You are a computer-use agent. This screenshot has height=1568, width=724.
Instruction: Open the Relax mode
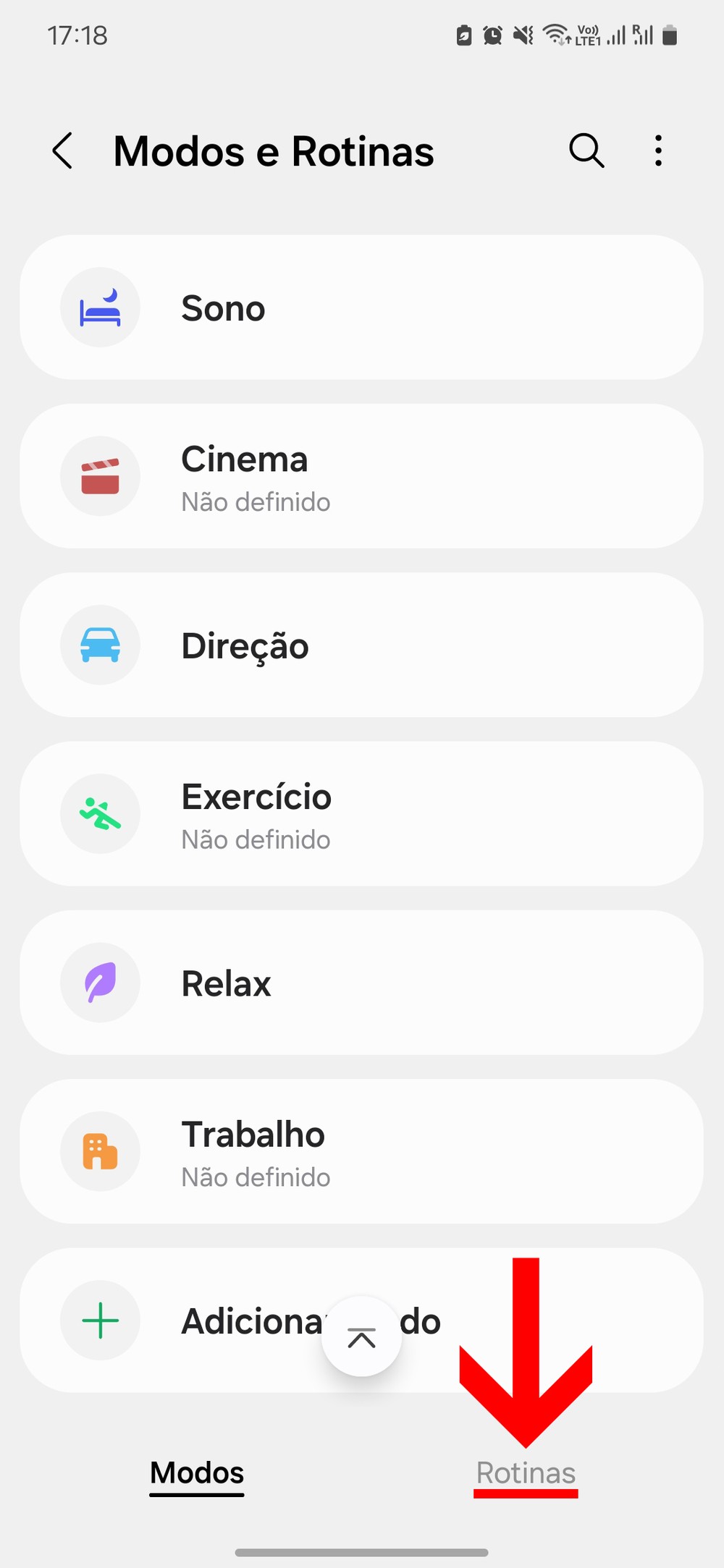coord(361,982)
